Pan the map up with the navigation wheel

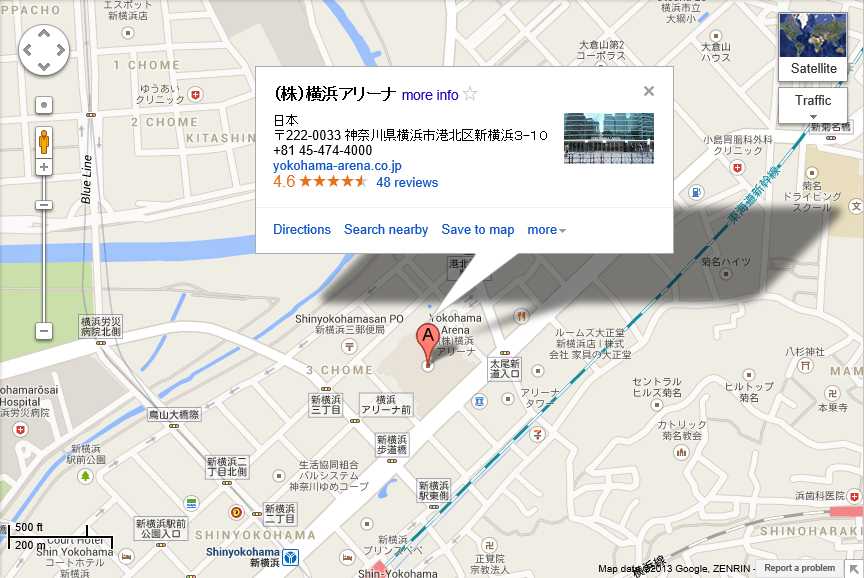tap(44, 32)
